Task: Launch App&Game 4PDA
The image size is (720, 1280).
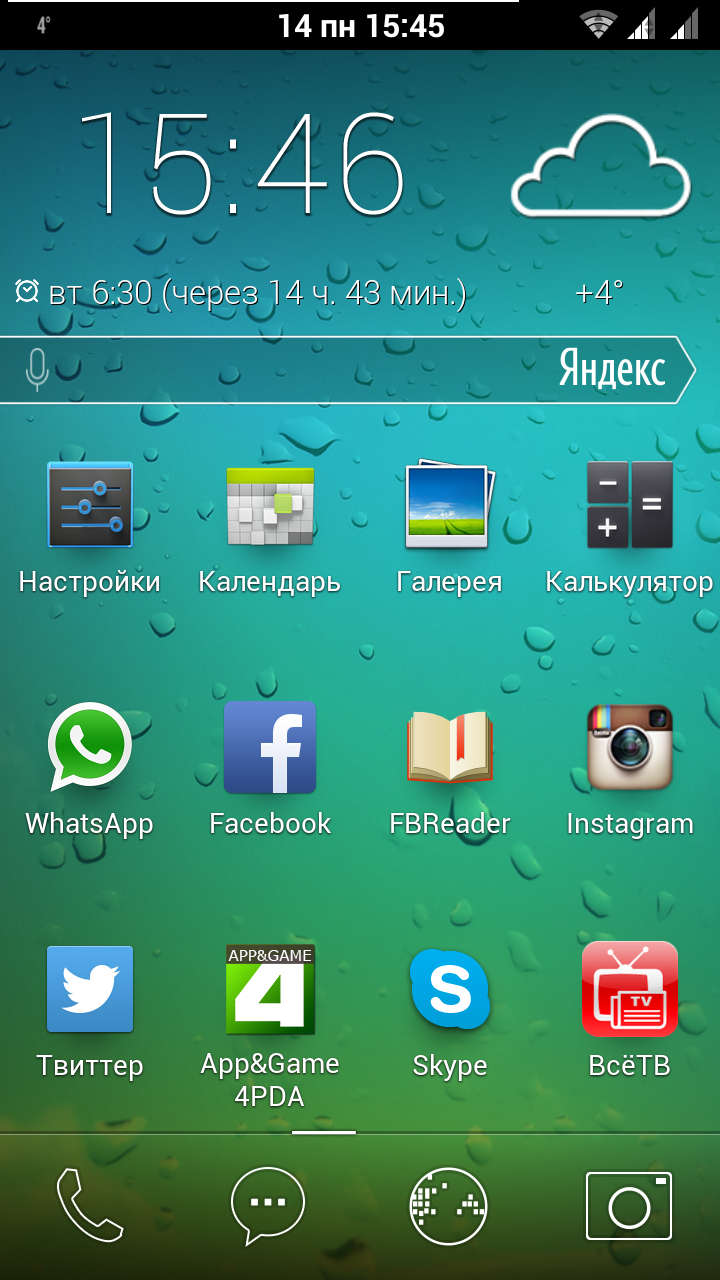Action: [x=270, y=989]
